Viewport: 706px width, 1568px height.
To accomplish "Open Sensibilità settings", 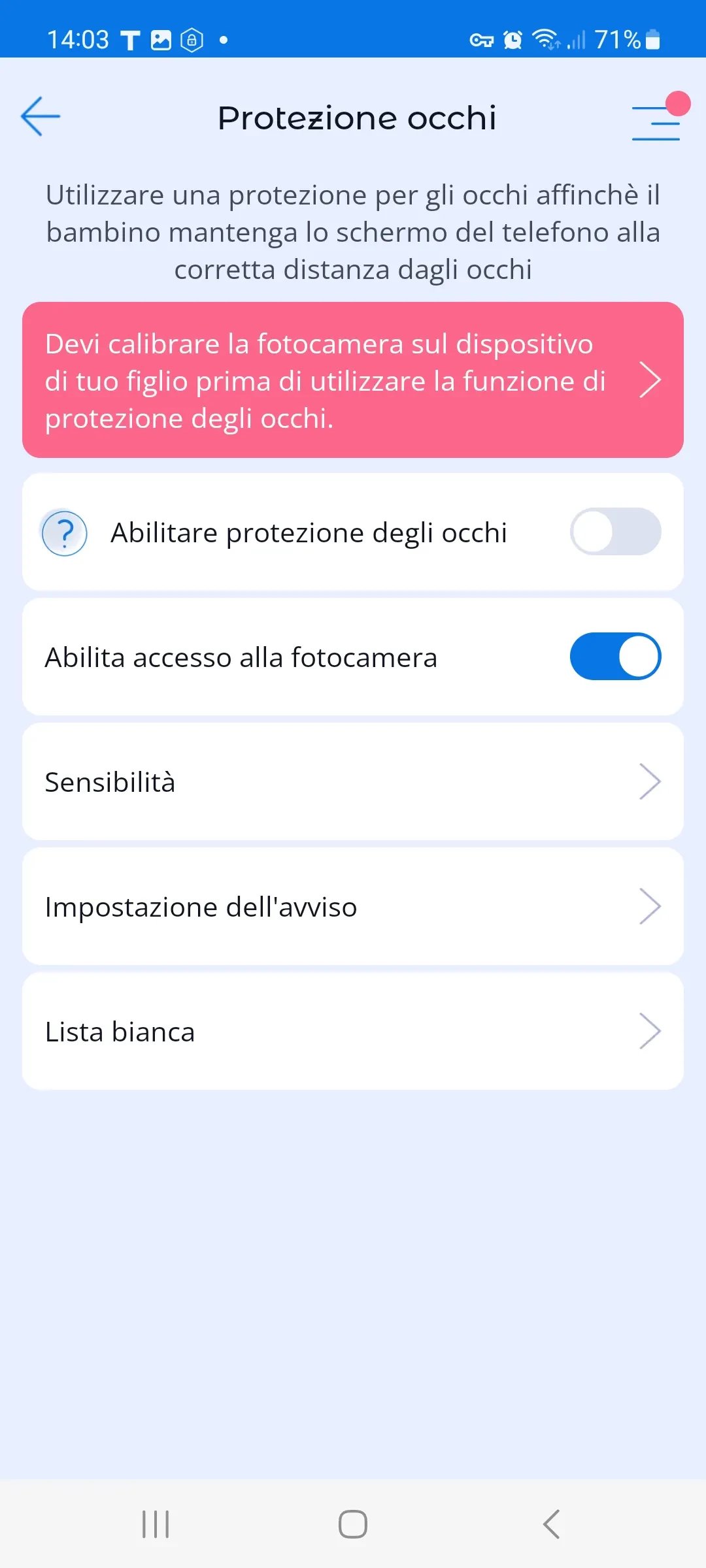I will 353,781.
